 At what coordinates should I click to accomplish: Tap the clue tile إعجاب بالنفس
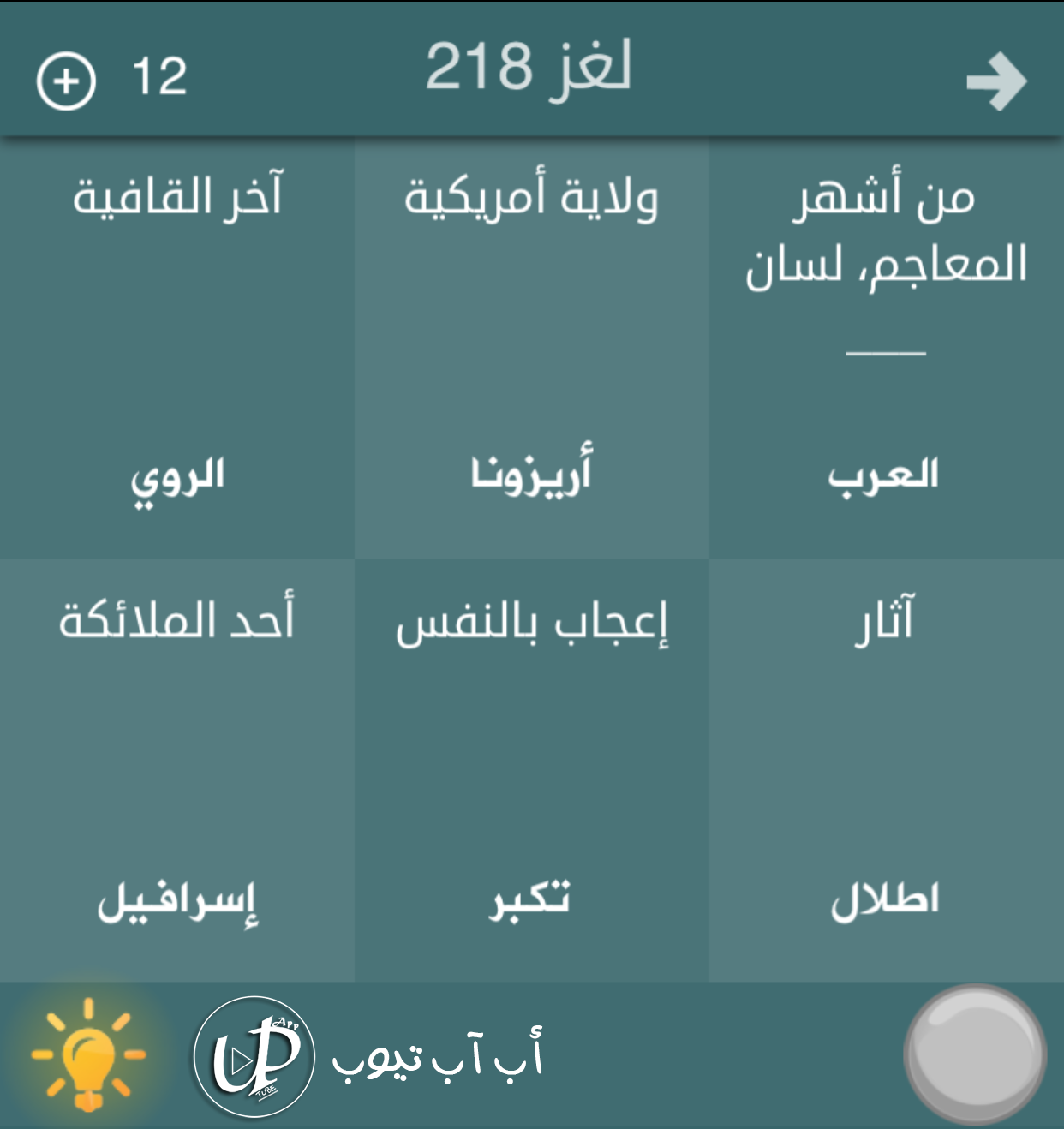coord(531,769)
